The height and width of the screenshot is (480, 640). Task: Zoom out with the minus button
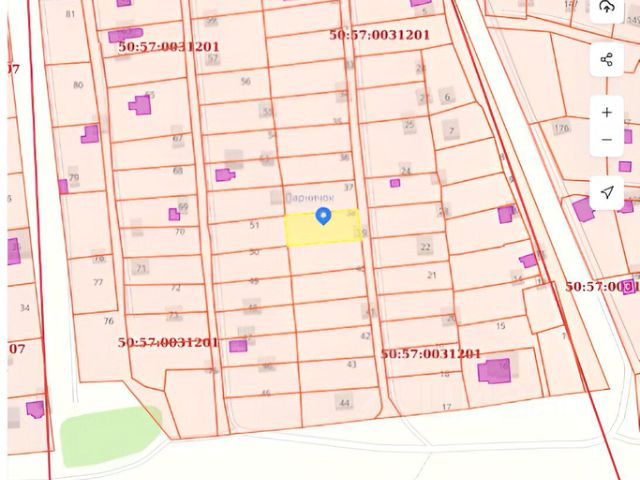[606, 140]
